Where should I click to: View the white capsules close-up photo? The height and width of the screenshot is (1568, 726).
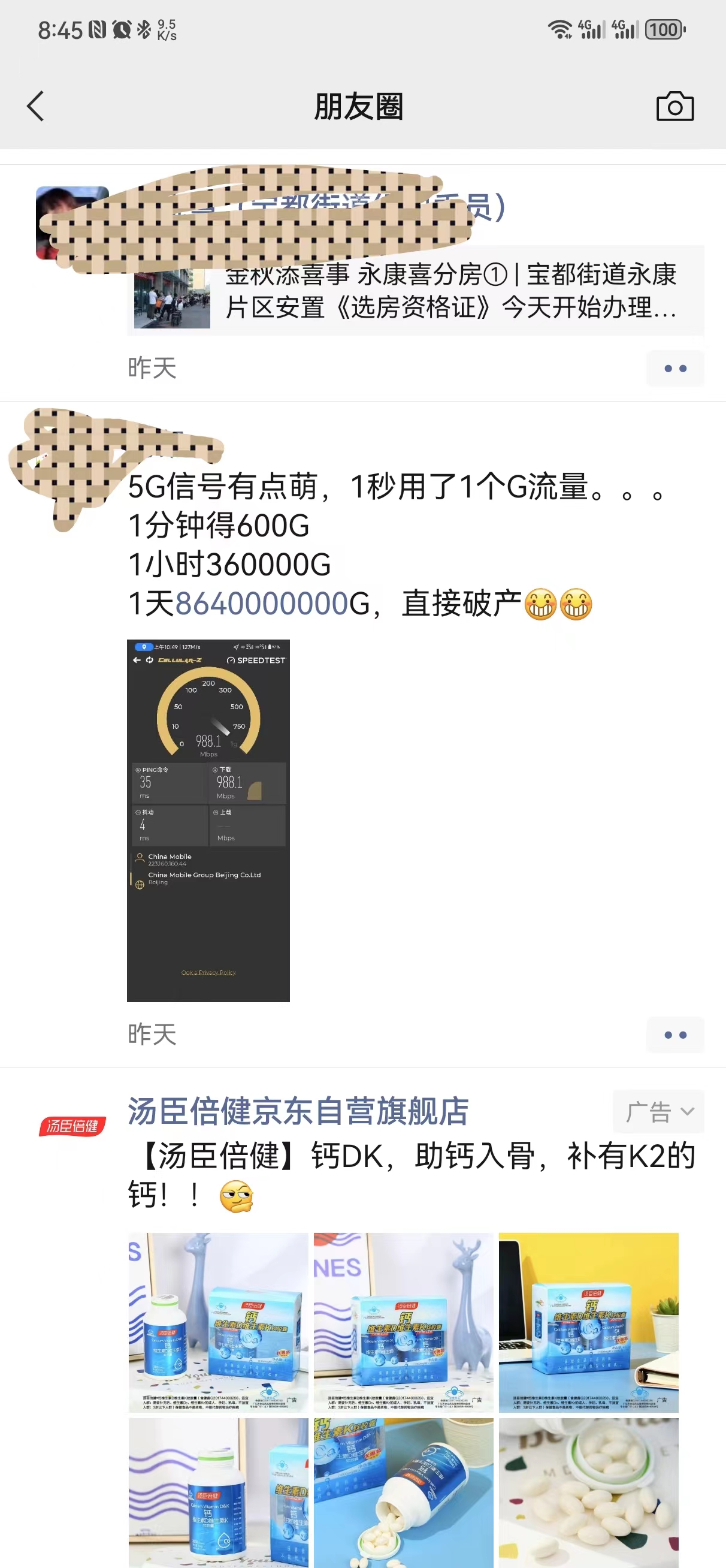(588, 1491)
